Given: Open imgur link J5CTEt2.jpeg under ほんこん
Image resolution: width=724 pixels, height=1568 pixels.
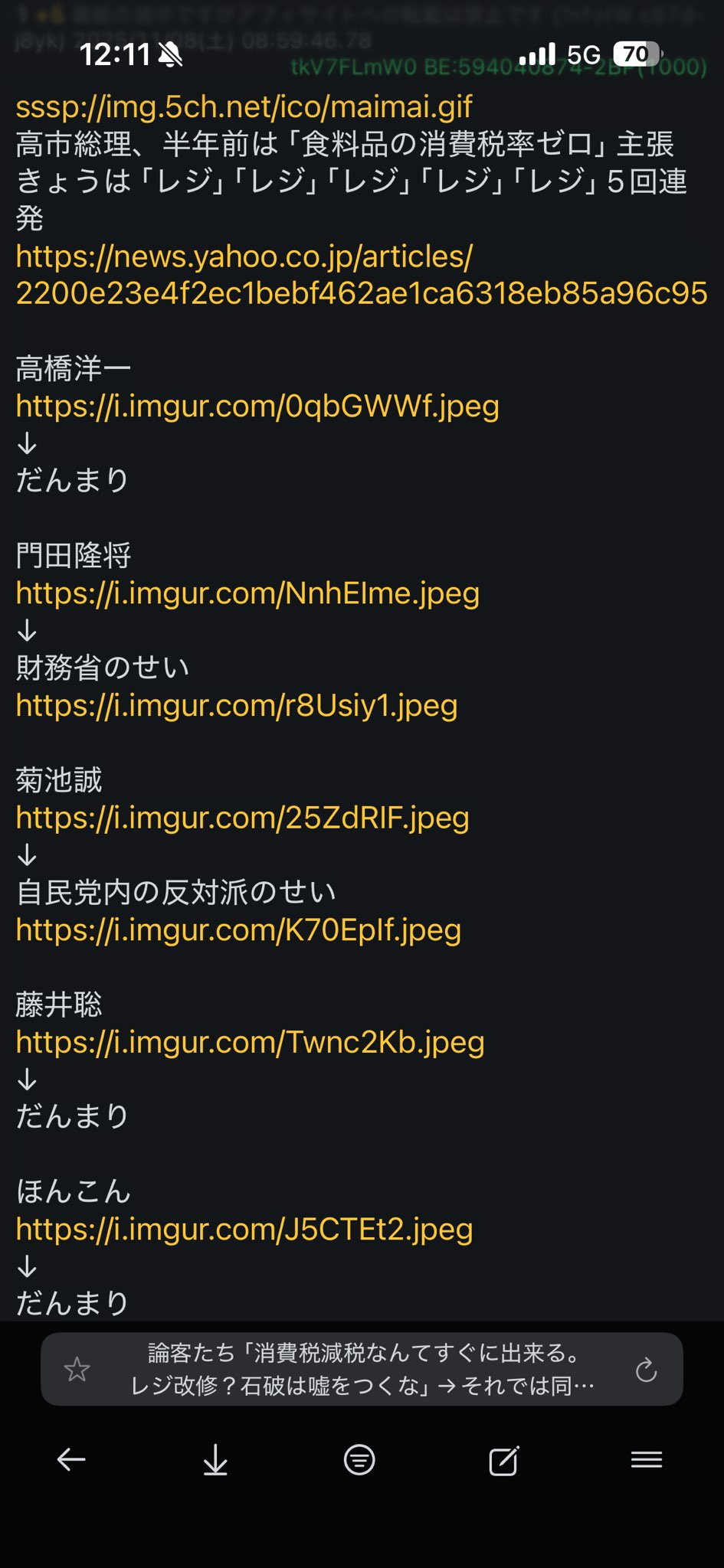Looking at the screenshot, I should click(x=244, y=1229).
